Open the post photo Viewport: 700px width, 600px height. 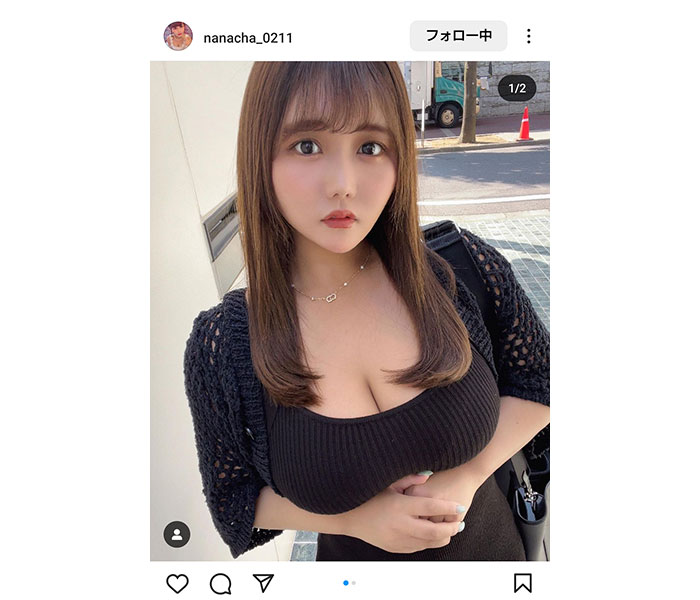tap(350, 310)
